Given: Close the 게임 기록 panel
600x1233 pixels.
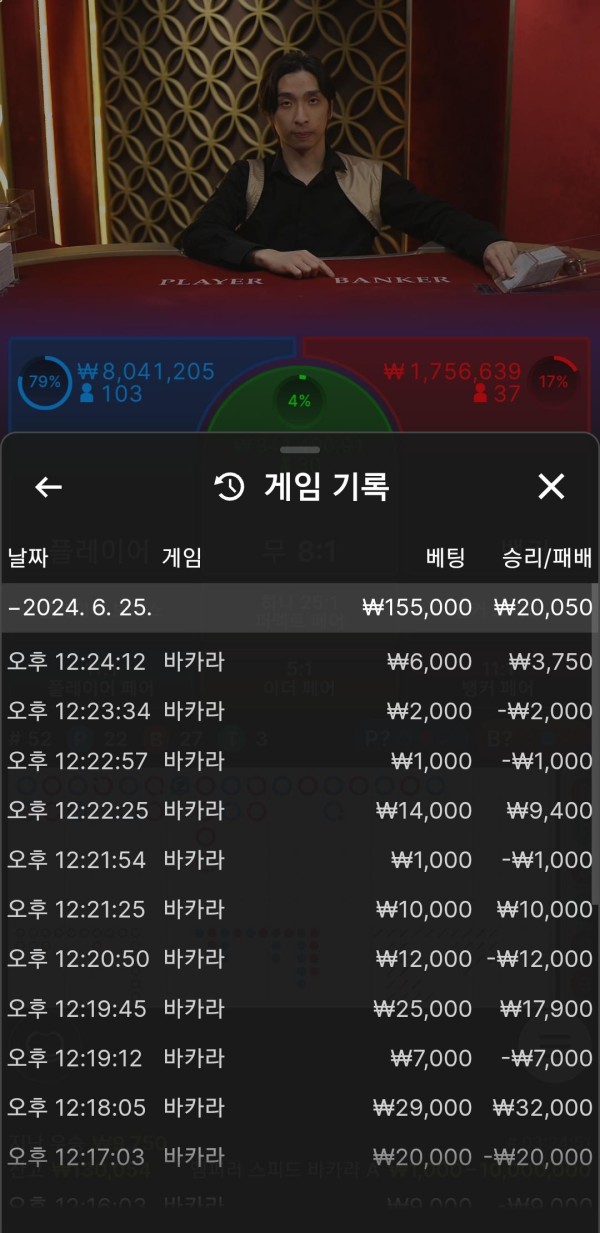Looking at the screenshot, I should (x=551, y=487).
